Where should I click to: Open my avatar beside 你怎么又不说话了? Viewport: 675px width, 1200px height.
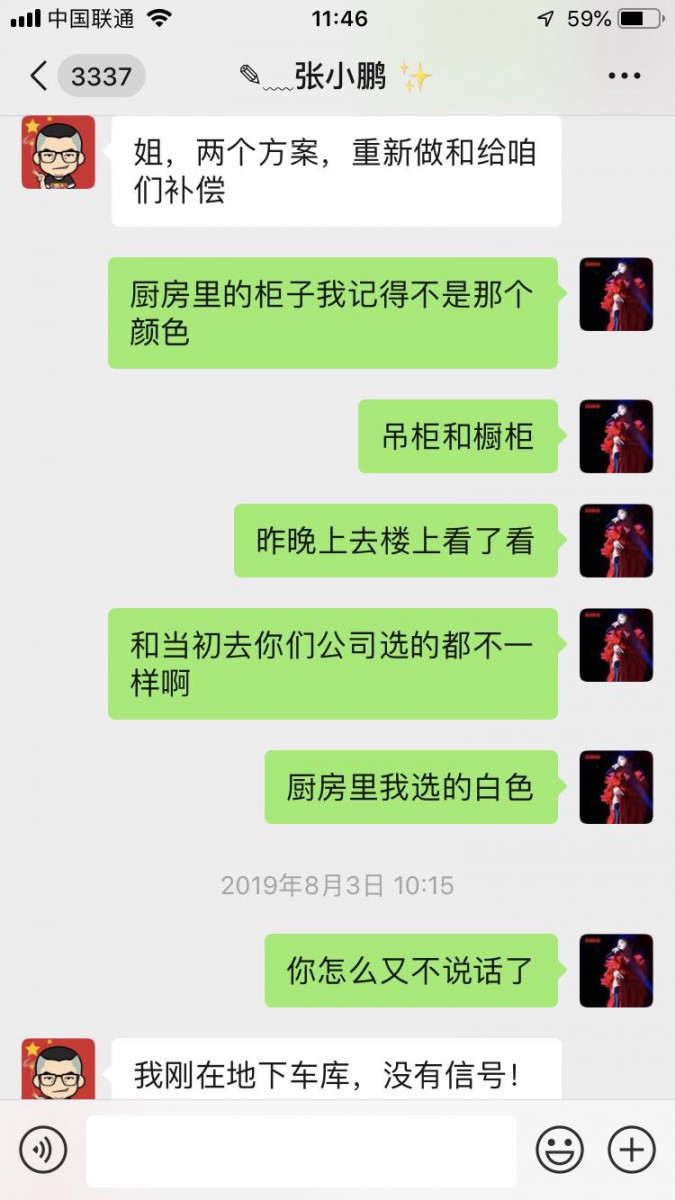coord(616,971)
